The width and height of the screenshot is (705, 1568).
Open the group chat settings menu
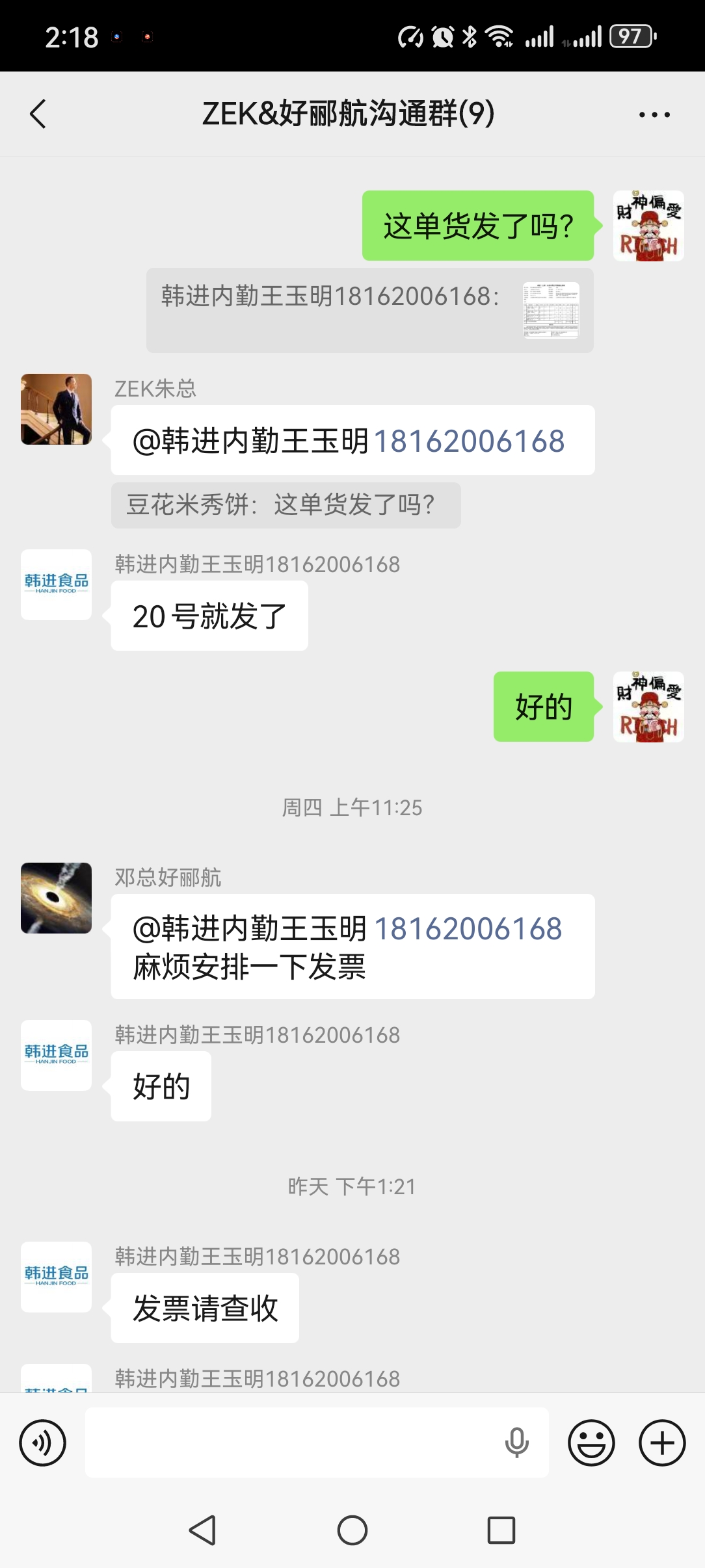(x=654, y=114)
